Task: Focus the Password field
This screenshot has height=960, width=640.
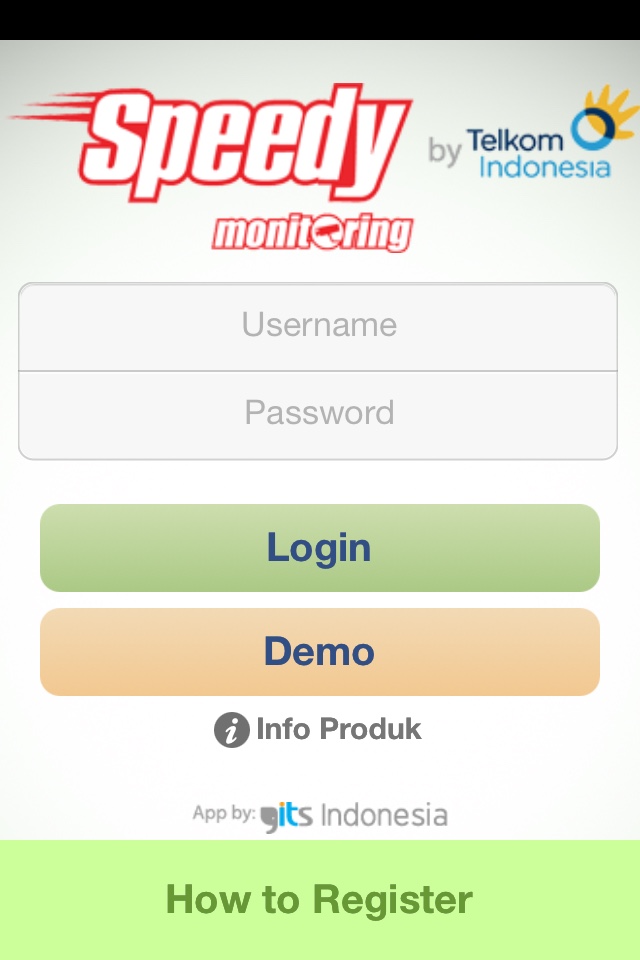Action: point(318,414)
